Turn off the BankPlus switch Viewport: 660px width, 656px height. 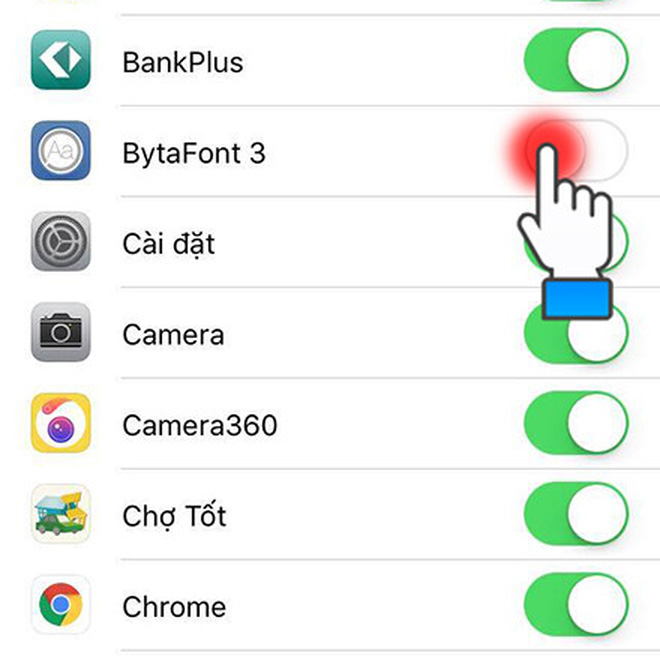point(576,62)
